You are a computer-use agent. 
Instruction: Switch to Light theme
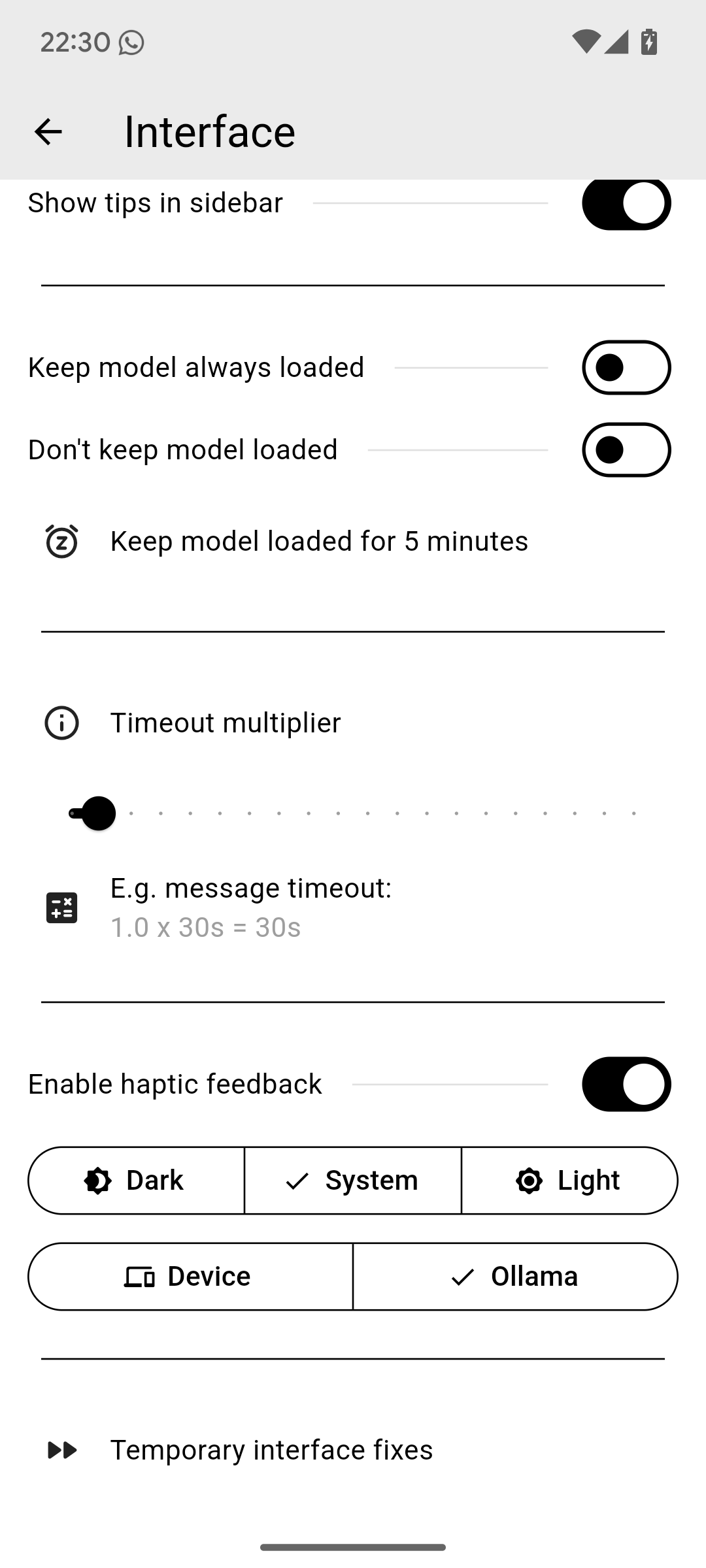coord(569,1181)
